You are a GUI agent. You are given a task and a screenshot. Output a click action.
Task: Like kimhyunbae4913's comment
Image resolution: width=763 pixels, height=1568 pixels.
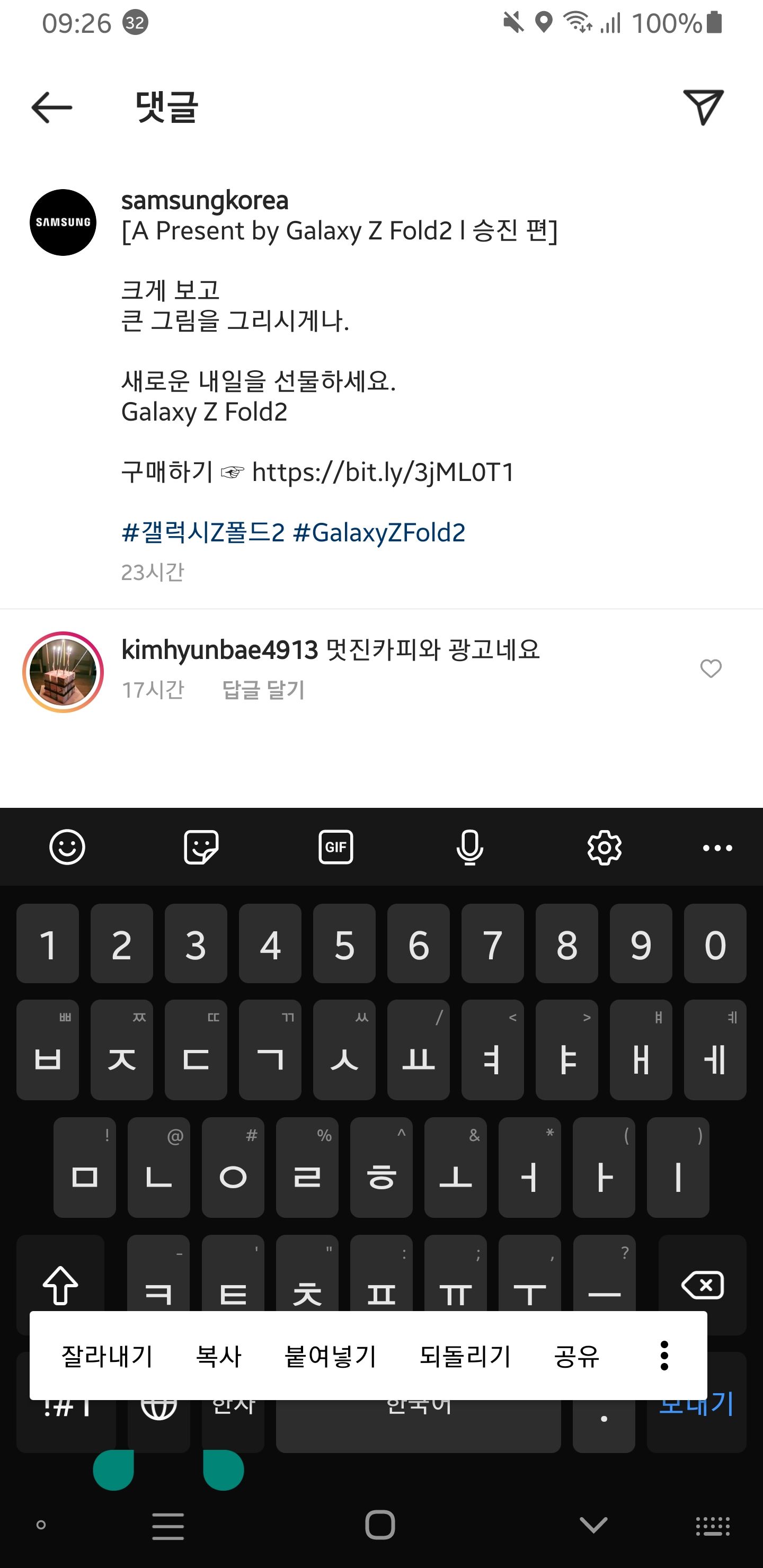pos(710,669)
